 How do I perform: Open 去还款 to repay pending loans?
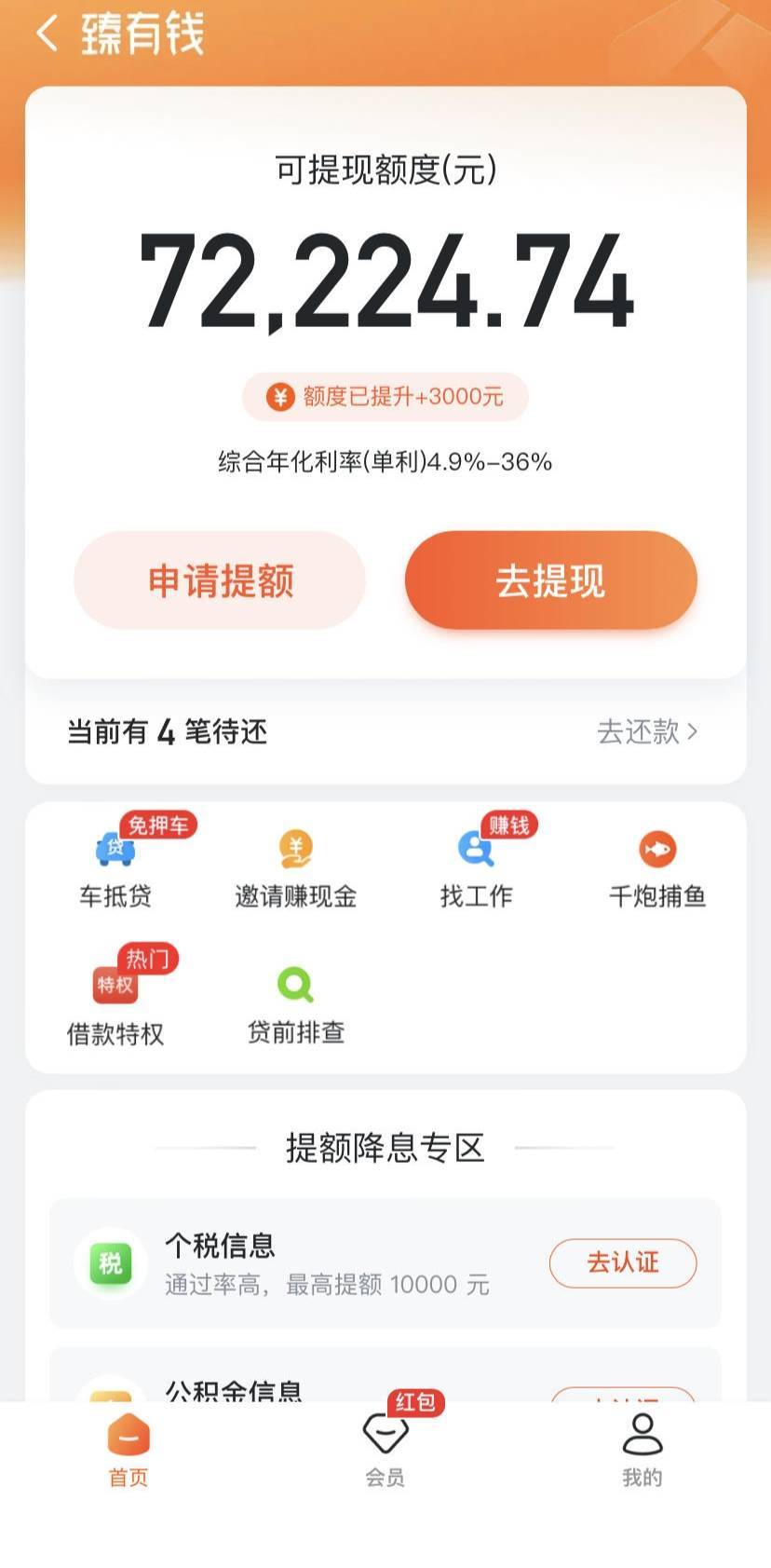[x=647, y=731]
